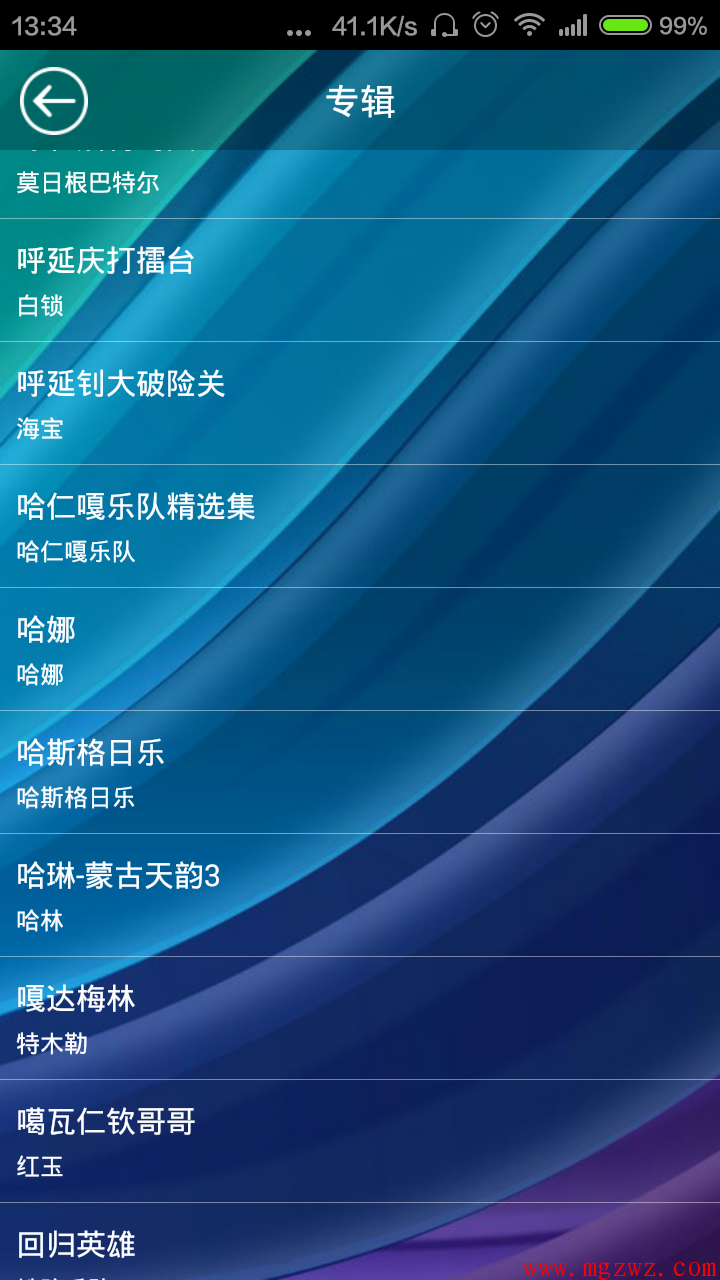Open the album 呼延钊大破险关

tap(360, 404)
